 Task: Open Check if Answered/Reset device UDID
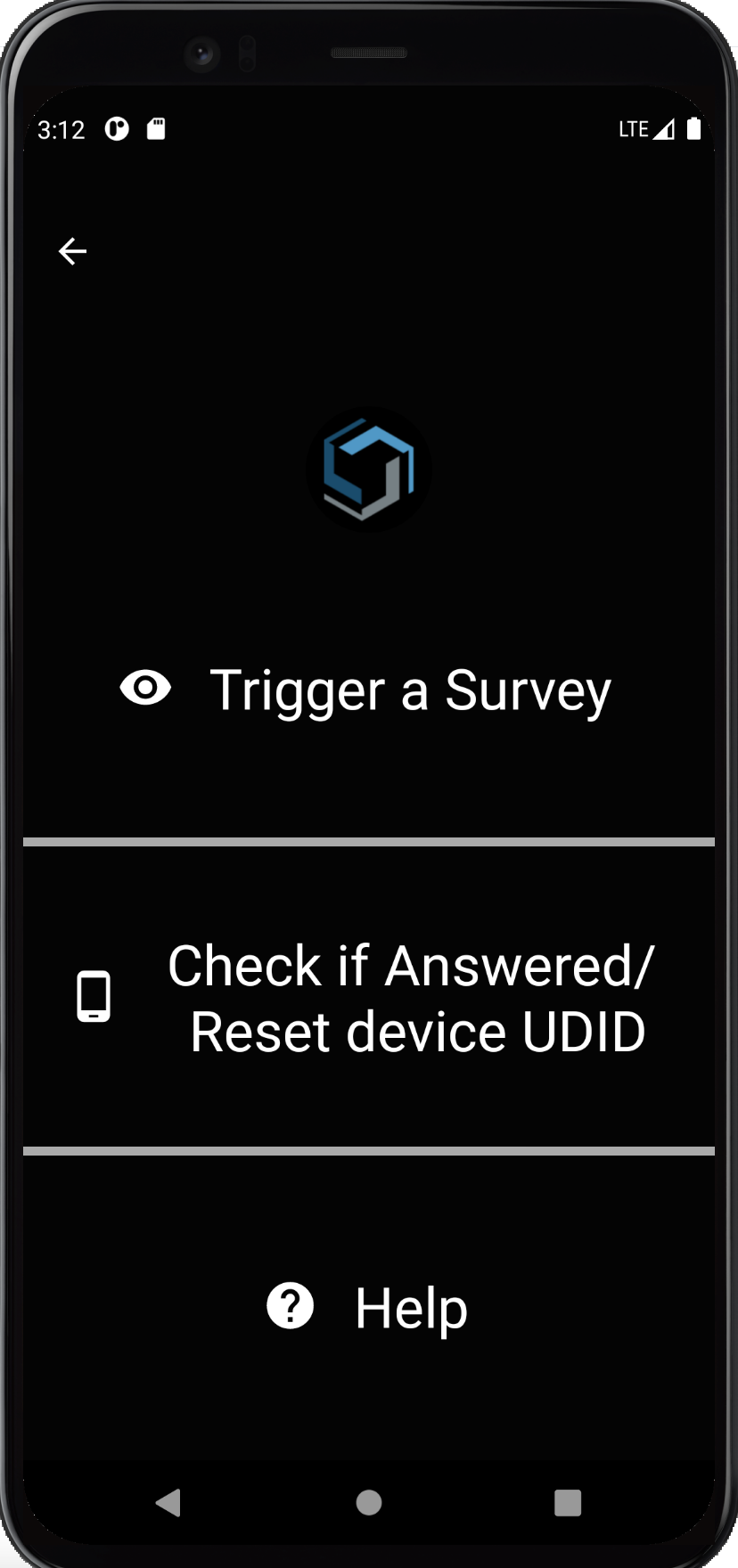(x=368, y=998)
